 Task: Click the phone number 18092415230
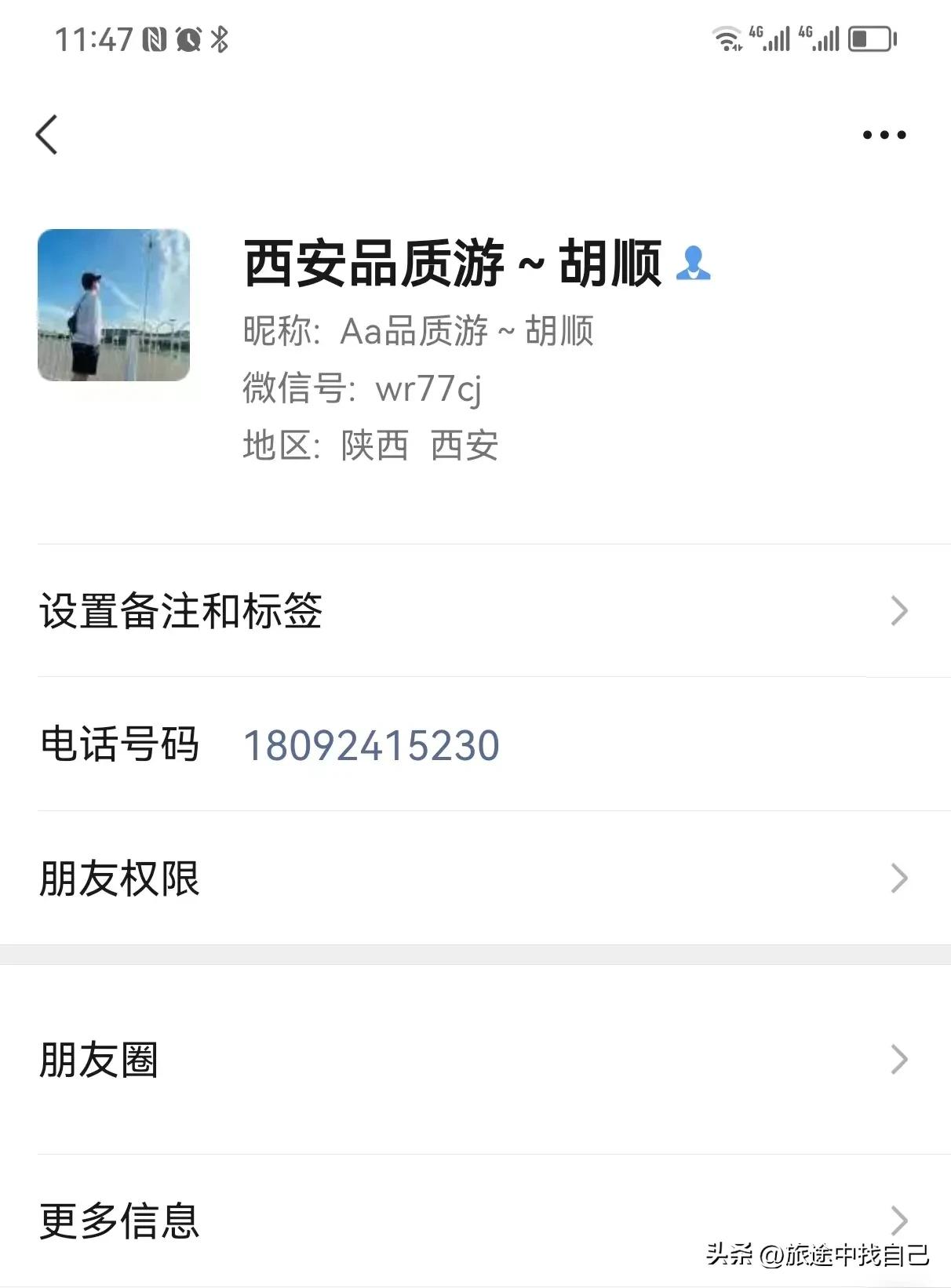click(371, 745)
